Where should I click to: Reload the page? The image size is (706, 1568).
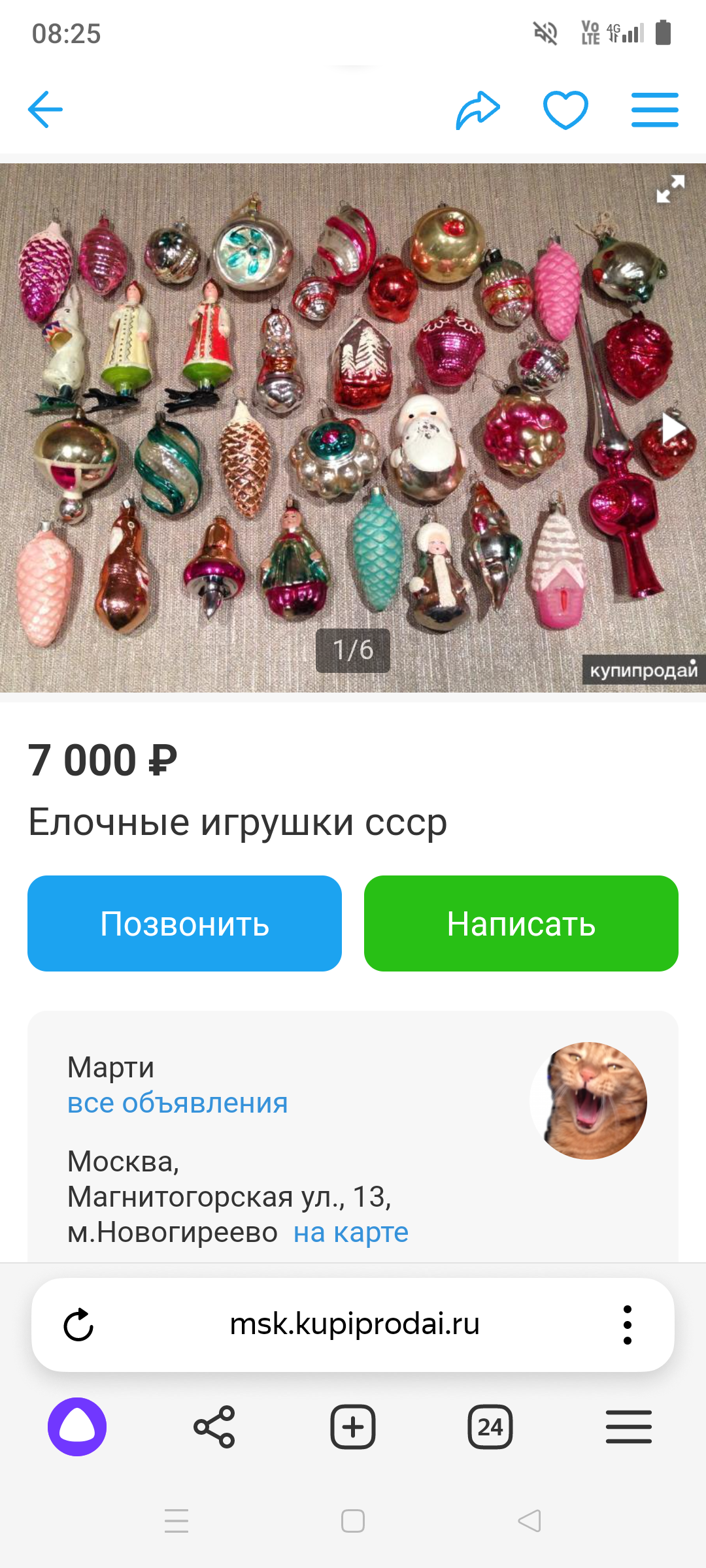78,1325
